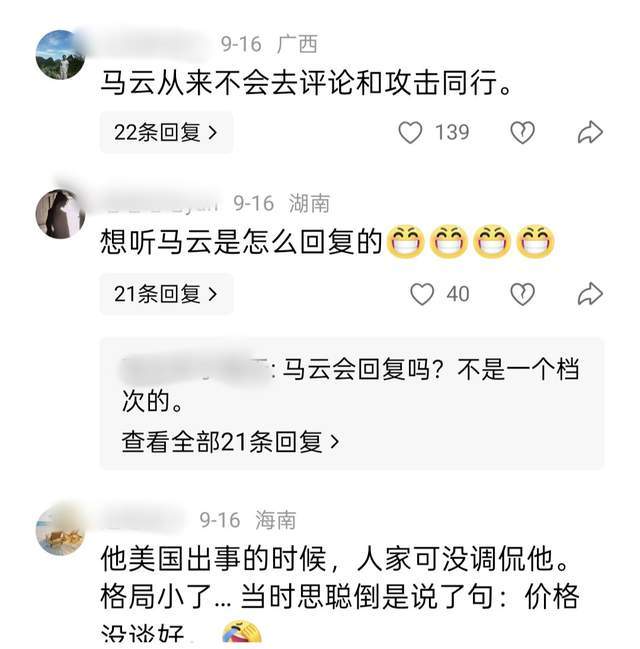Viewport: 640px width, 649px height.
Task: Open the avatar of the 广西 commenter
Action: coord(60,54)
